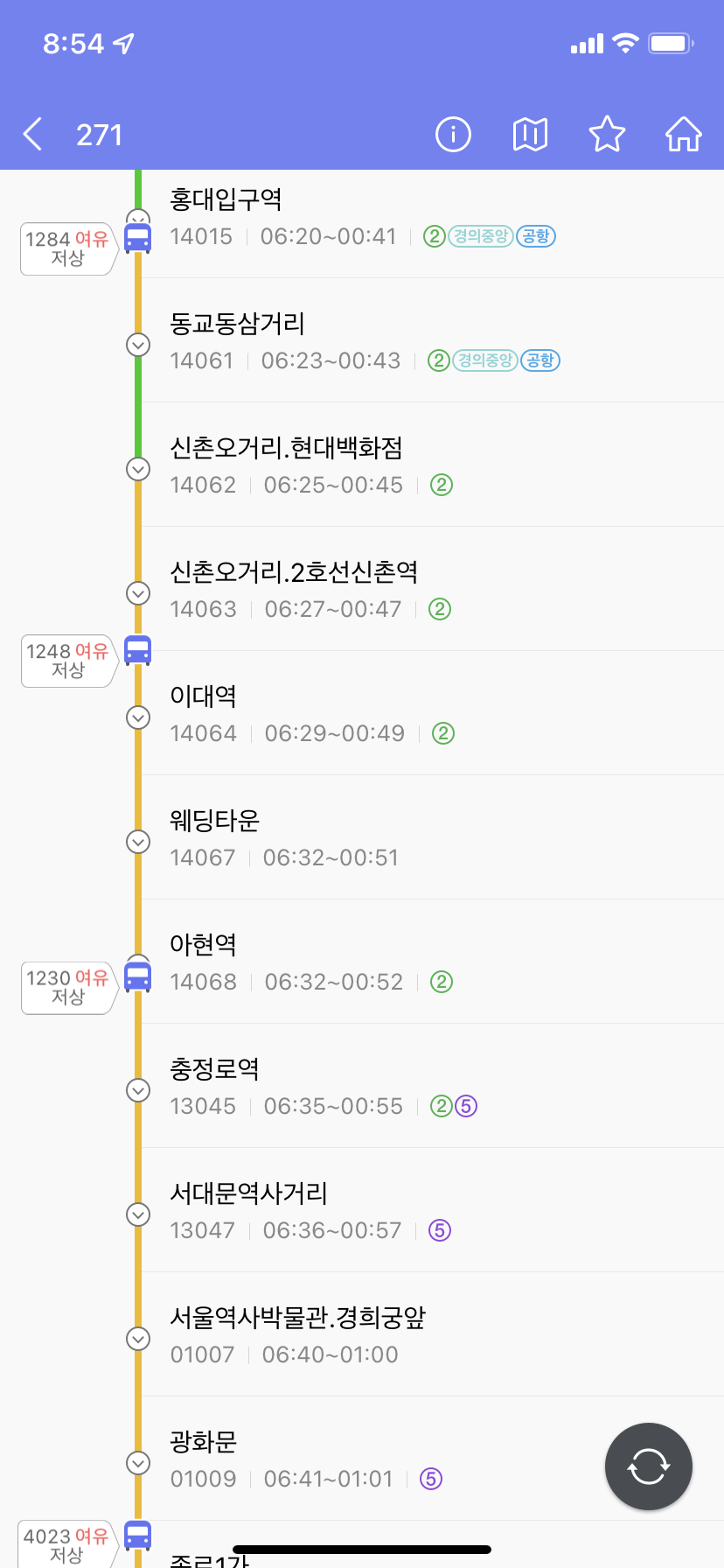Select the 동교동삼거리 stop
Screen dimensions: 724x1568
click(433, 341)
